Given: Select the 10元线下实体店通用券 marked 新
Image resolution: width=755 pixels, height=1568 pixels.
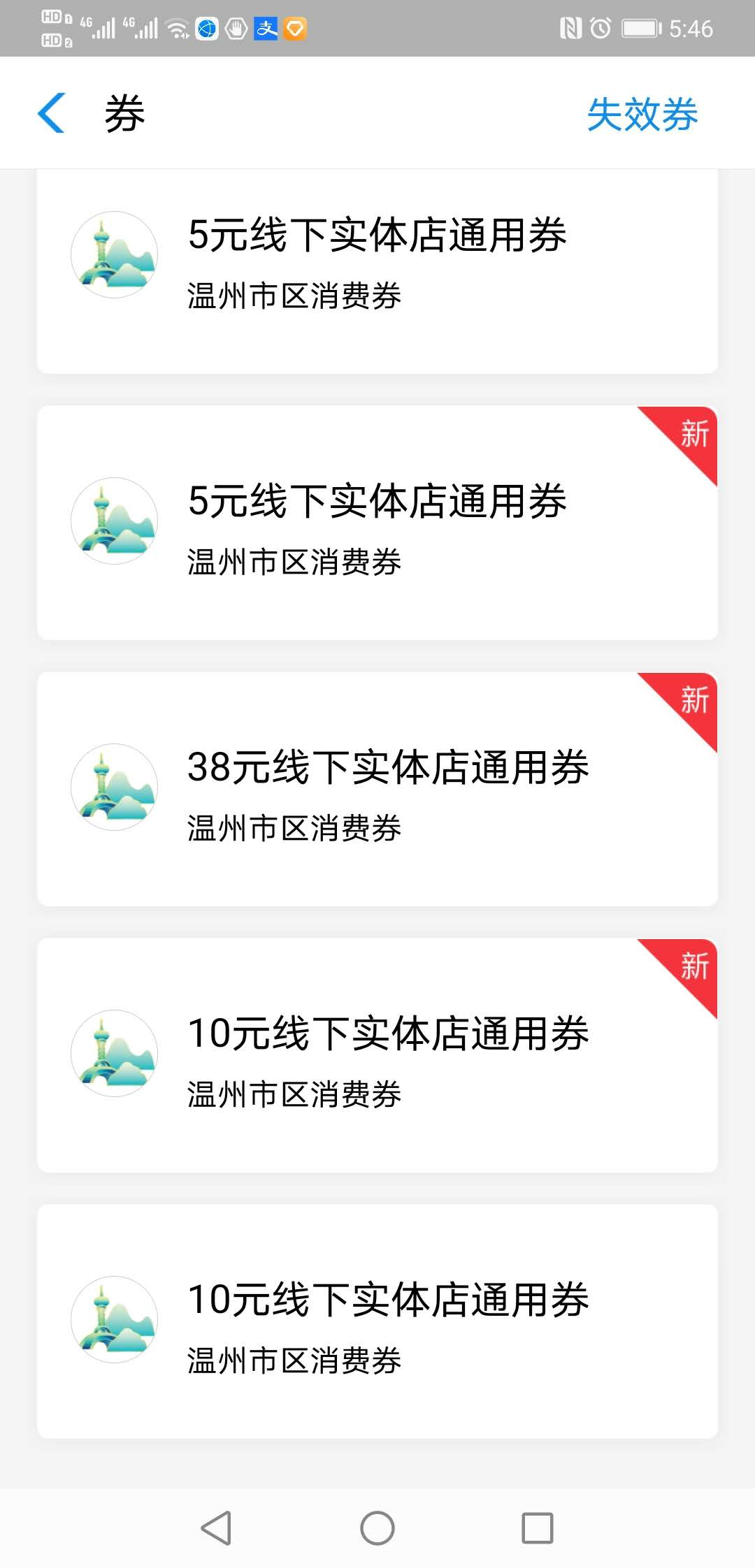Looking at the screenshot, I should coord(377,1055).
